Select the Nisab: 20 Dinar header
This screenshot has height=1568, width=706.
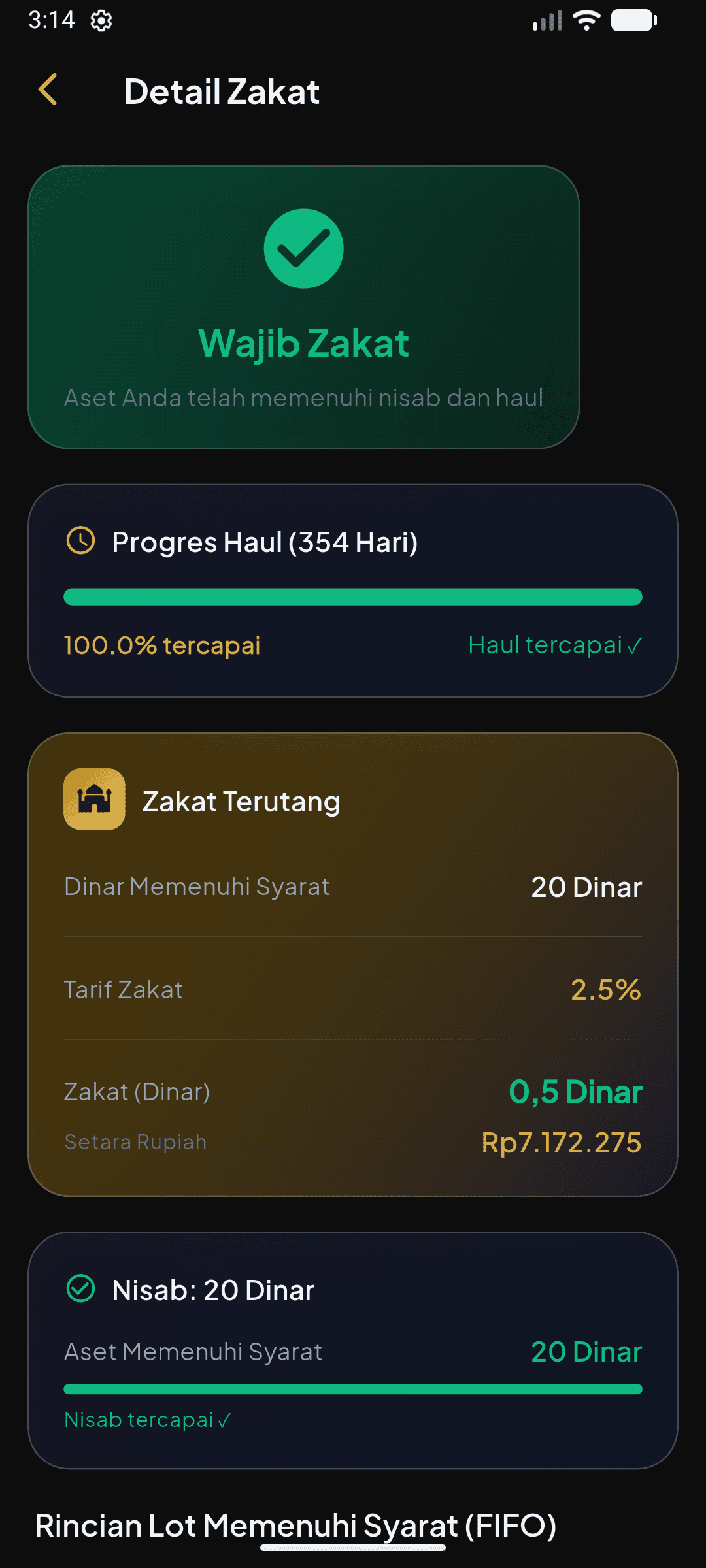[213, 1288]
